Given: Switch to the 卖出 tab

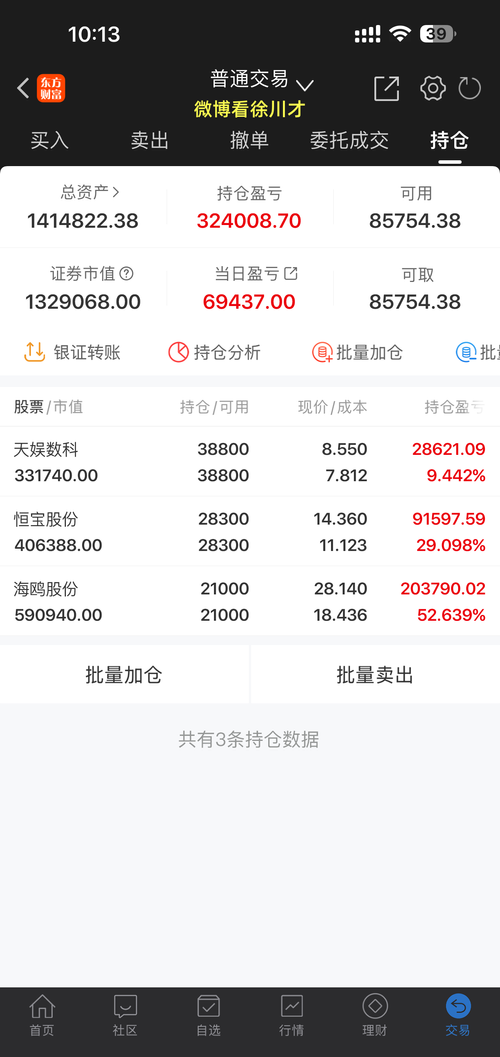Looking at the screenshot, I should click(x=150, y=140).
